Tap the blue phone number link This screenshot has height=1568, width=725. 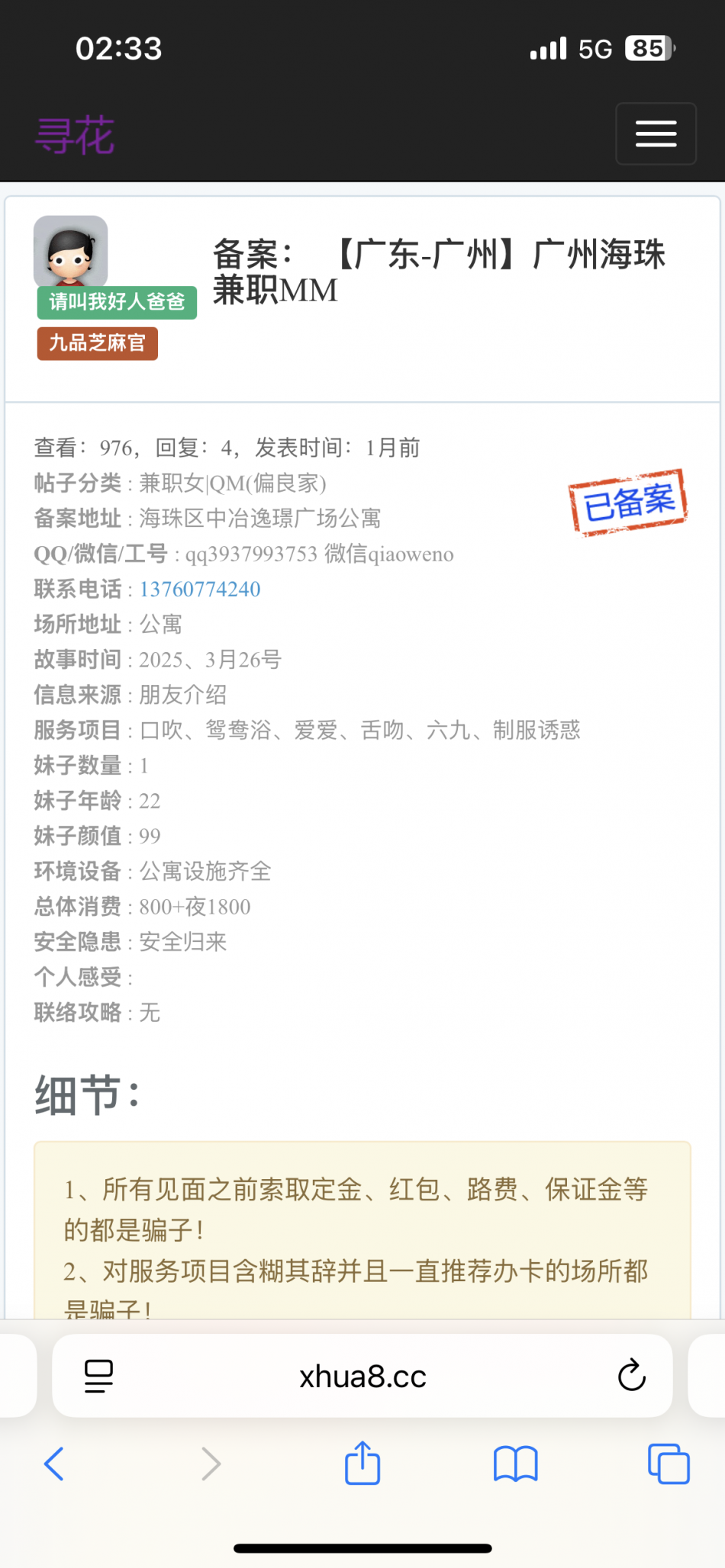tap(200, 590)
